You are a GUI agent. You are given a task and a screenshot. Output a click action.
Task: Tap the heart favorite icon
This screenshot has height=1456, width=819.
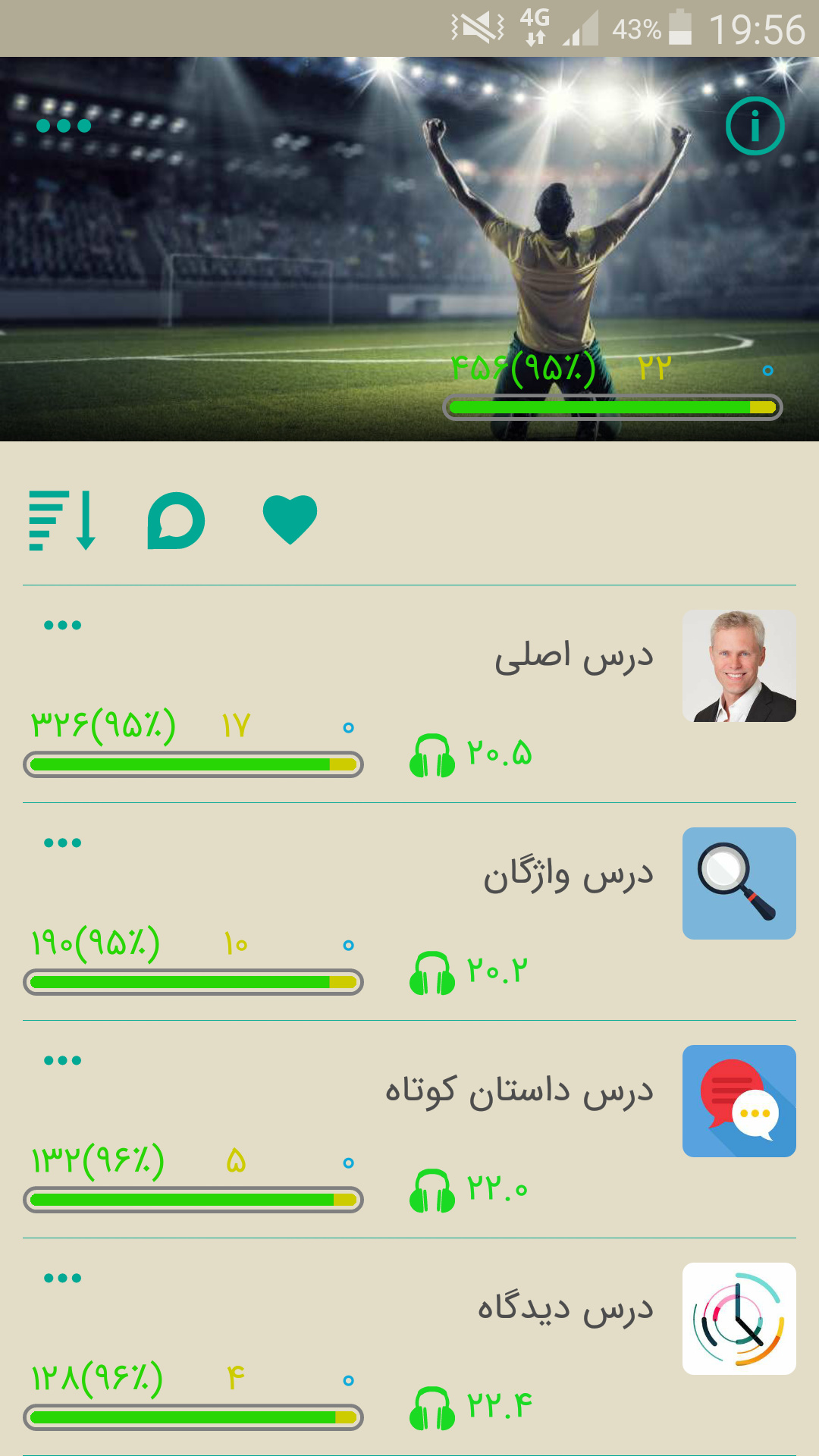(290, 519)
